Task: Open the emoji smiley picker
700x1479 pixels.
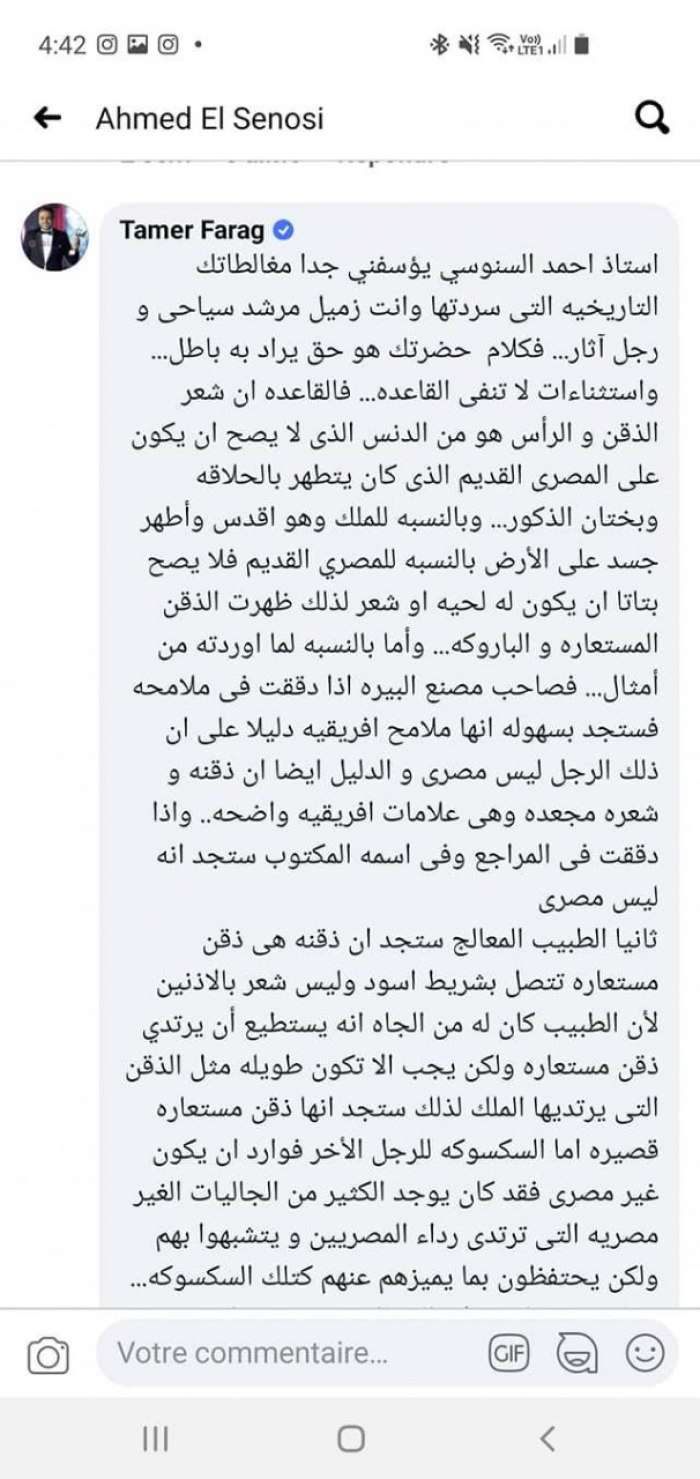Action: click(x=645, y=1354)
